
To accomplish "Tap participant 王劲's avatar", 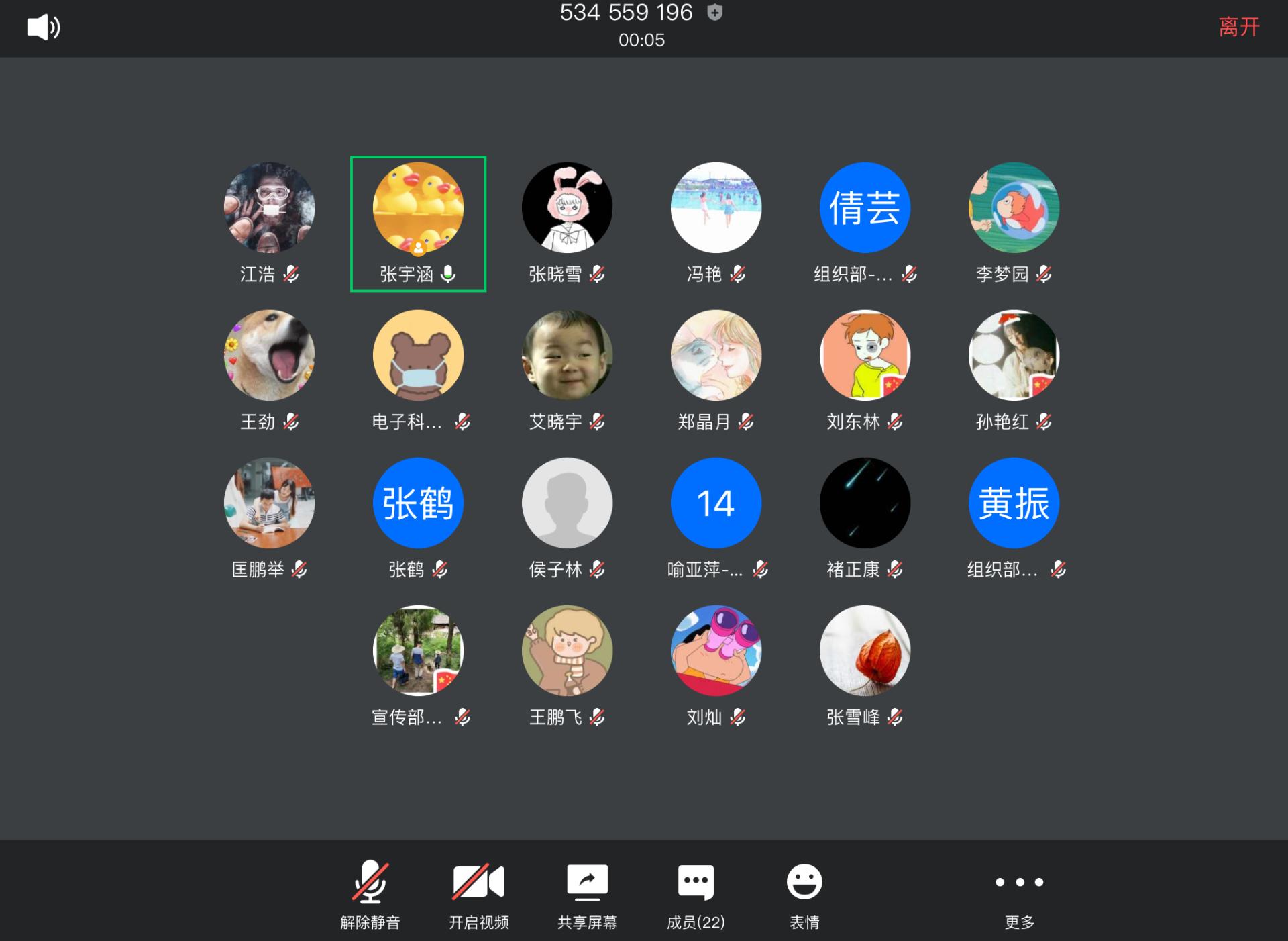I will (x=269, y=356).
